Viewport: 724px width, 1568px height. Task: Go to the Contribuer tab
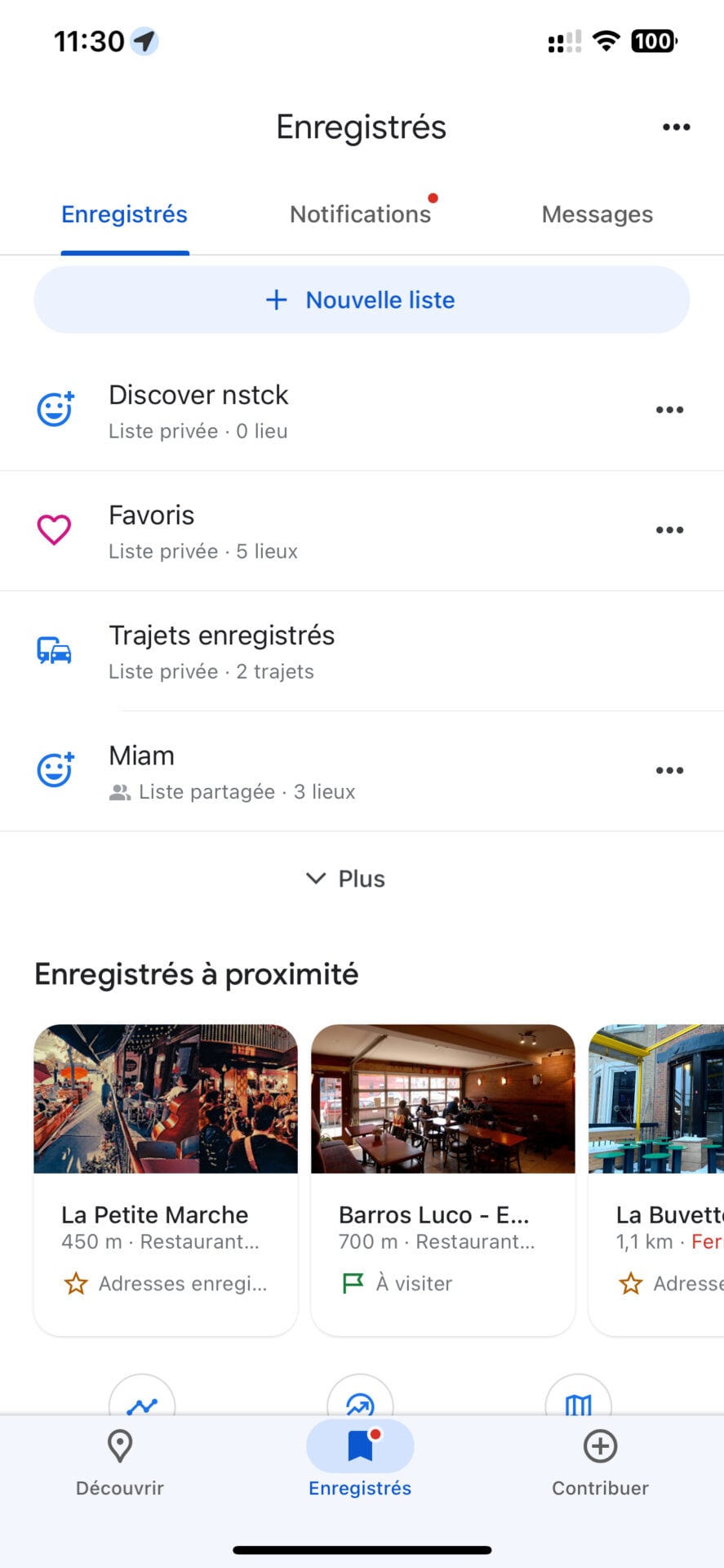pyautogui.click(x=600, y=1463)
